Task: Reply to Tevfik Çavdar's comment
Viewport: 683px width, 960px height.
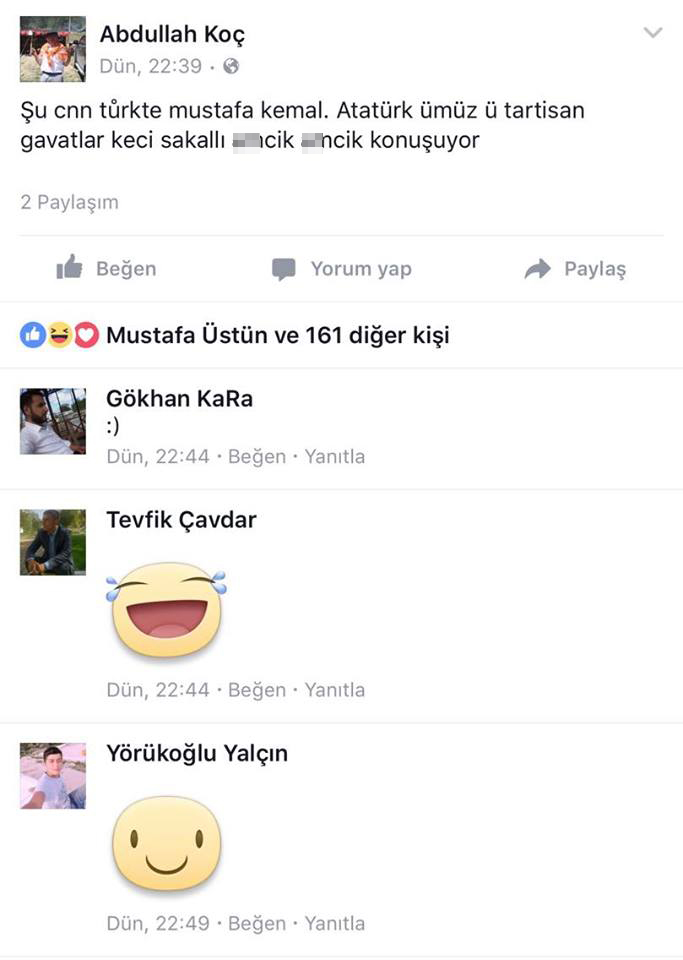Action: 335,690
